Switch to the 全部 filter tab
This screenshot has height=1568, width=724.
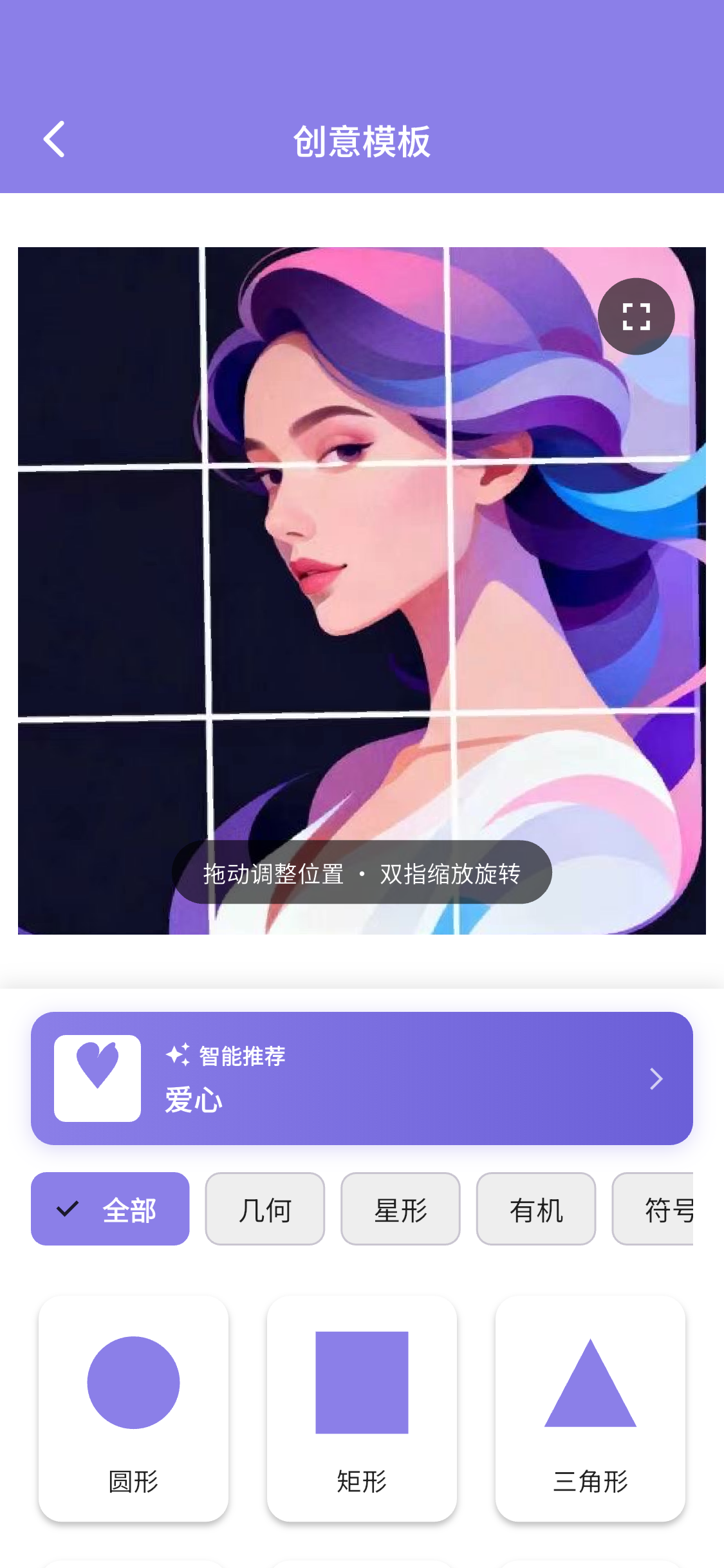click(110, 1208)
